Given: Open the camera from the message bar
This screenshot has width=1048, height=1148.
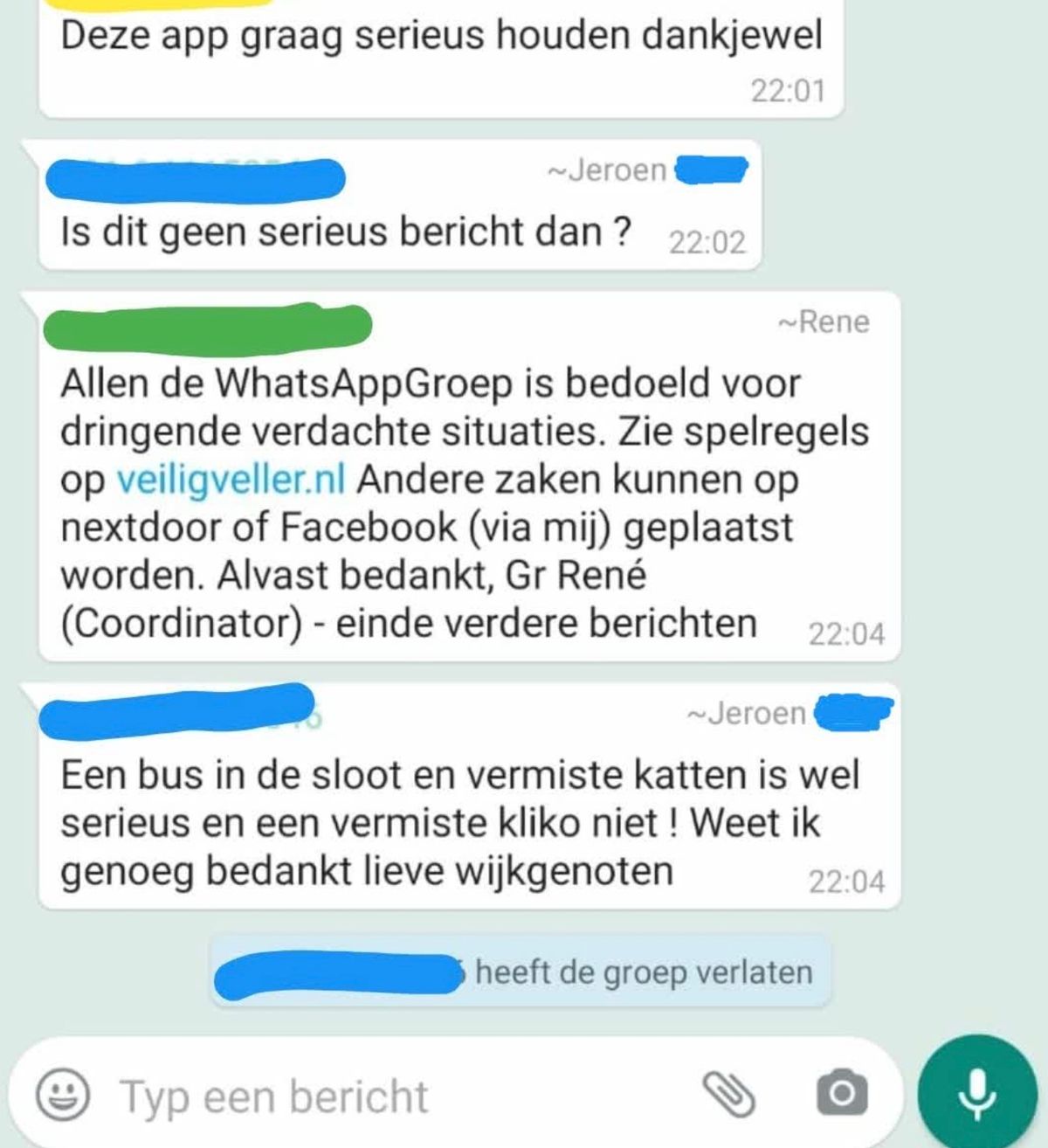Looking at the screenshot, I should click(x=842, y=1093).
